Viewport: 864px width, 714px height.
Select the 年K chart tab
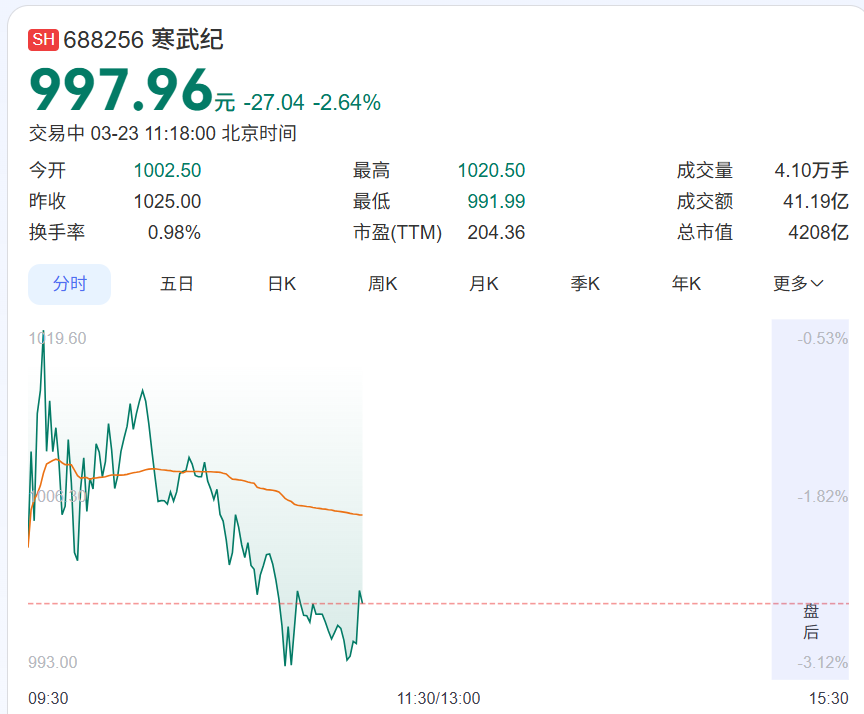(686, 284)
